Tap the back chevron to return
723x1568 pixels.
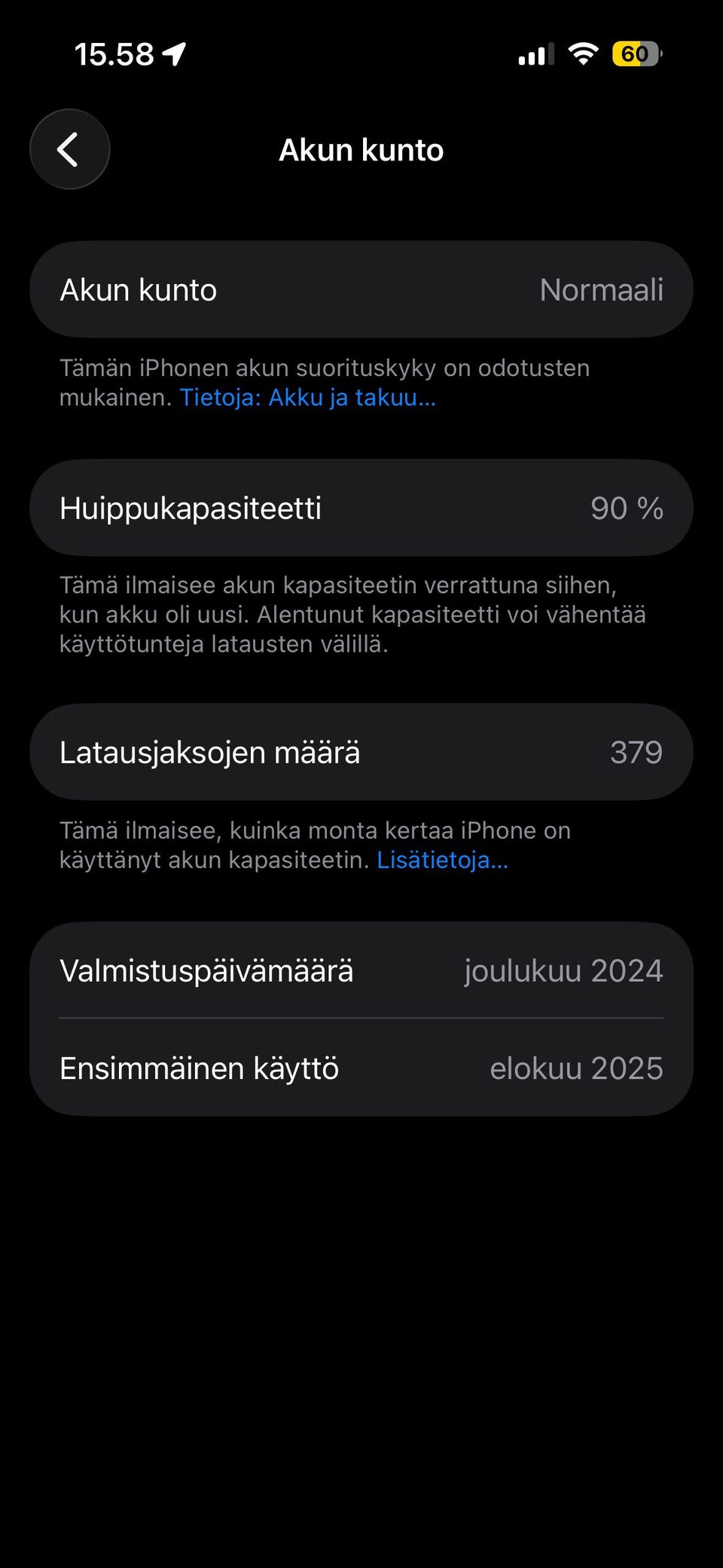coord(69,149)
